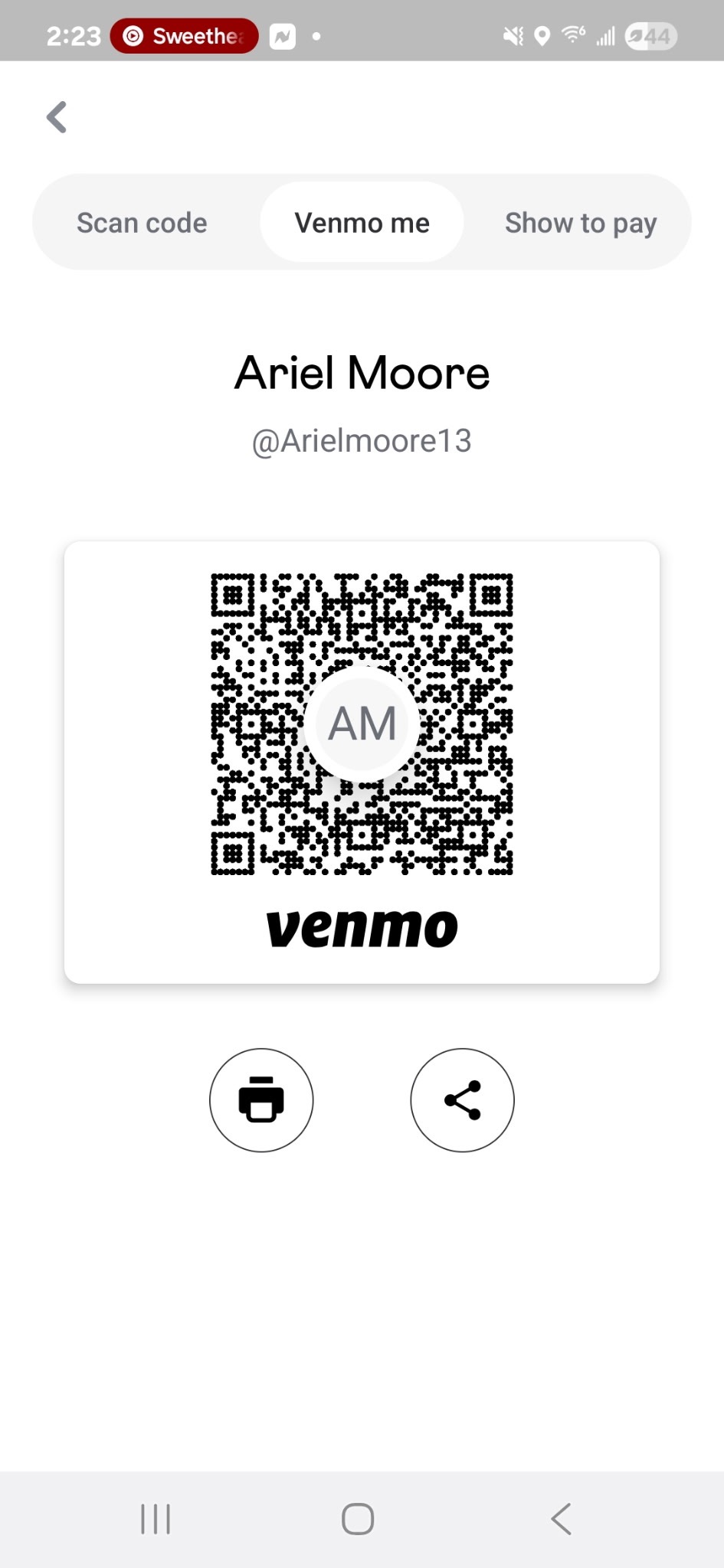Image resolution: width=724 pixels, height=1568 pixels.
Task: Open recent apps from navigation bar
Action: 156,1519
